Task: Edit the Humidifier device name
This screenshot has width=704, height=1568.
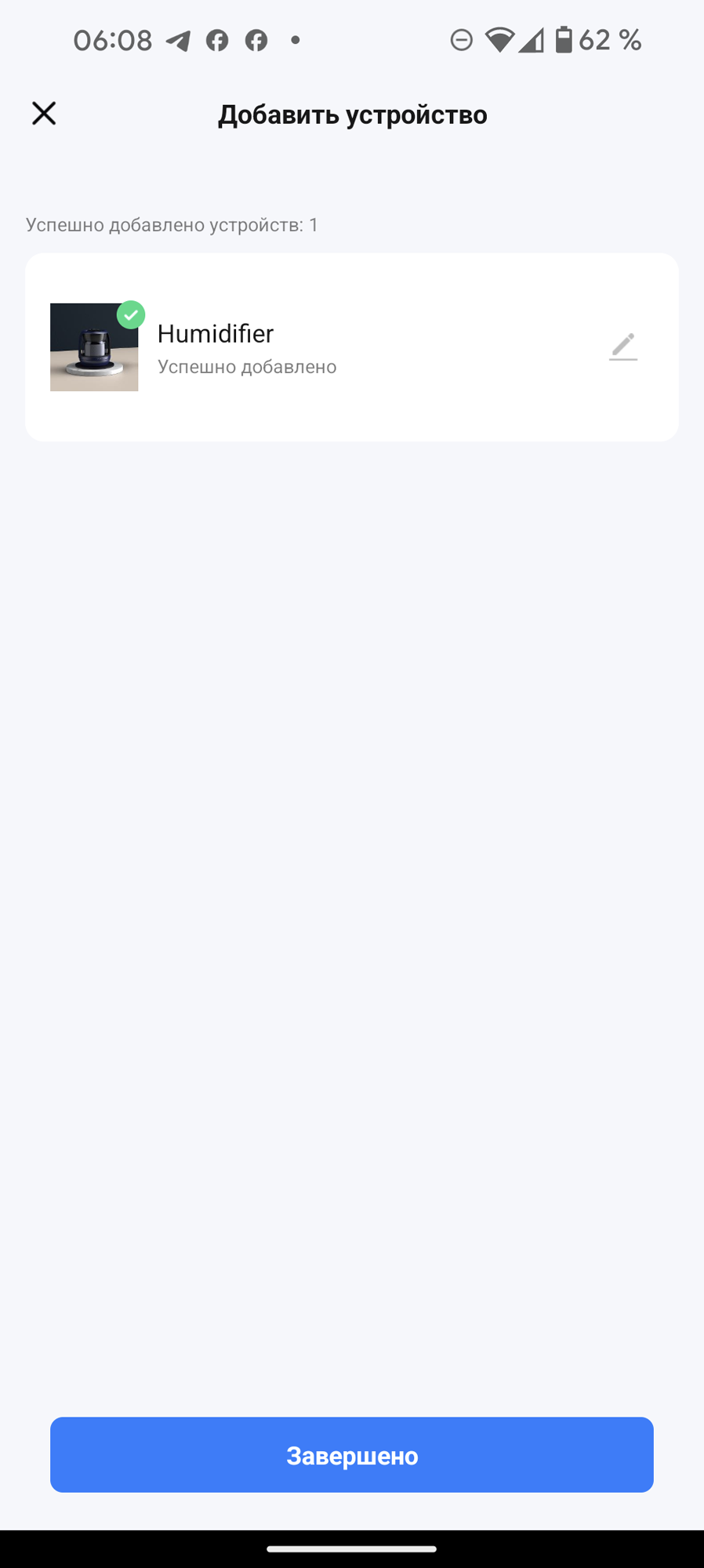Action: point(623,346)
